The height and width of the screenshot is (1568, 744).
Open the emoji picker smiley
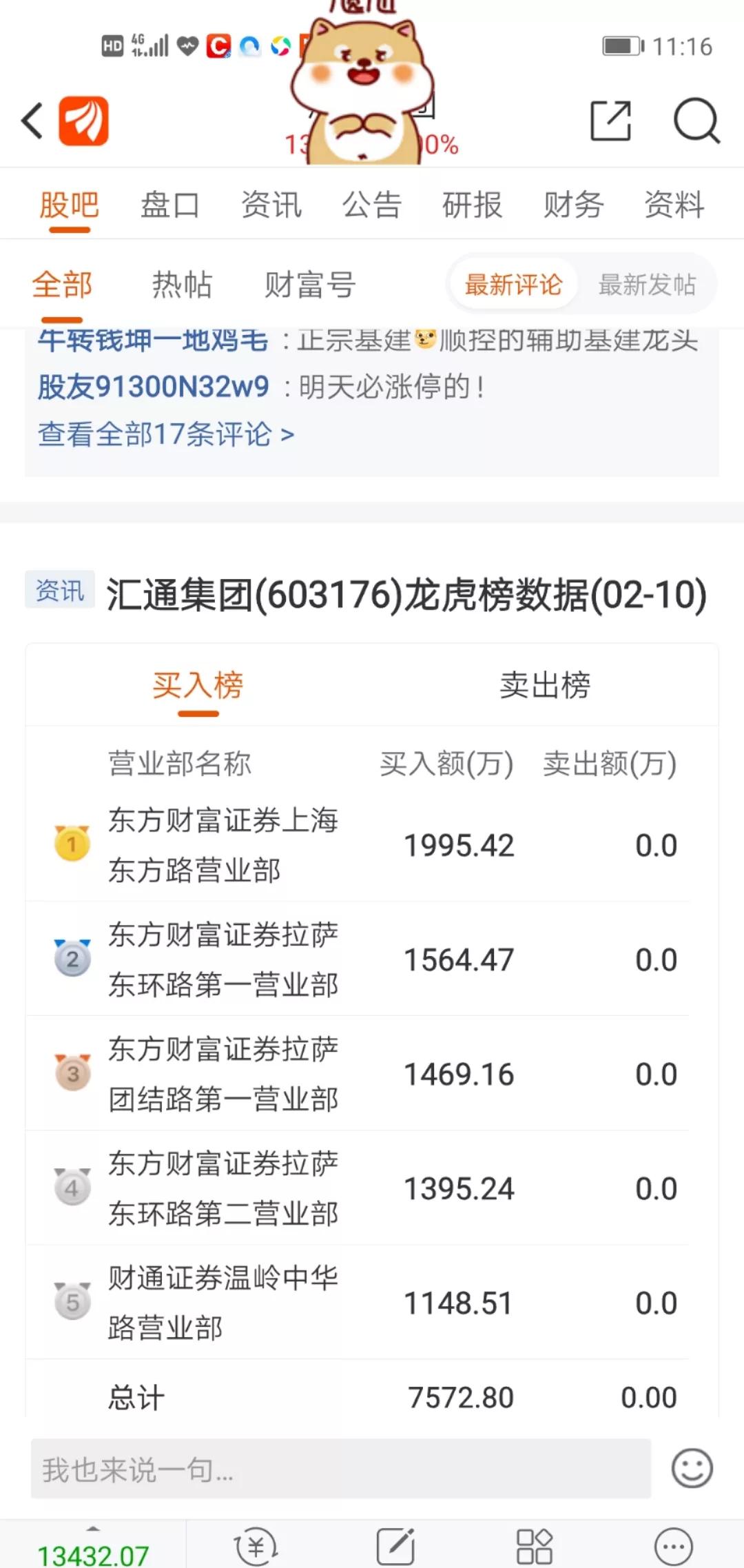(x=692, y=1468)
